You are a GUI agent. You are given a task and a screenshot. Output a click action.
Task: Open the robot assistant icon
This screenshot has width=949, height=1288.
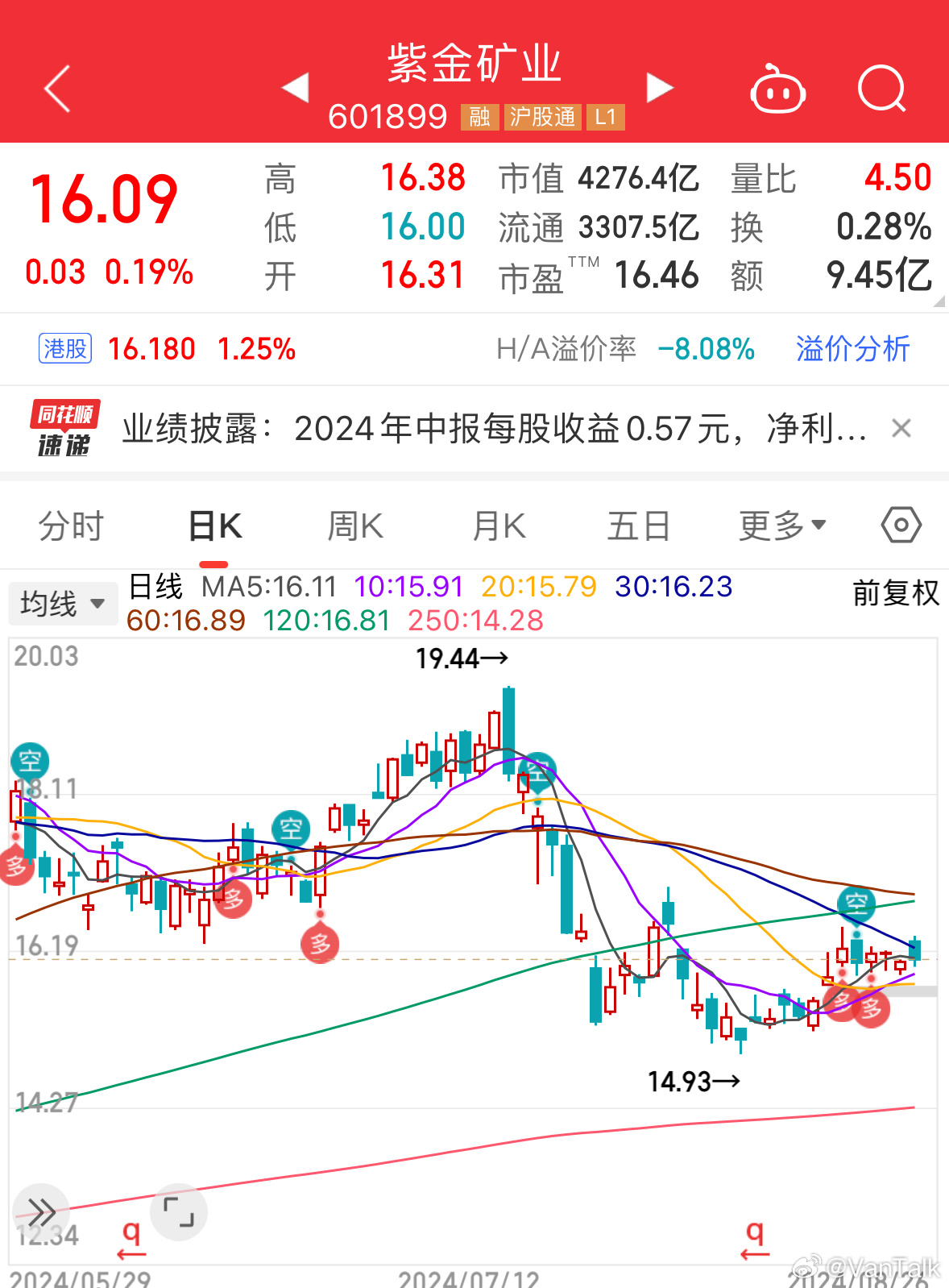coord(776,89)
